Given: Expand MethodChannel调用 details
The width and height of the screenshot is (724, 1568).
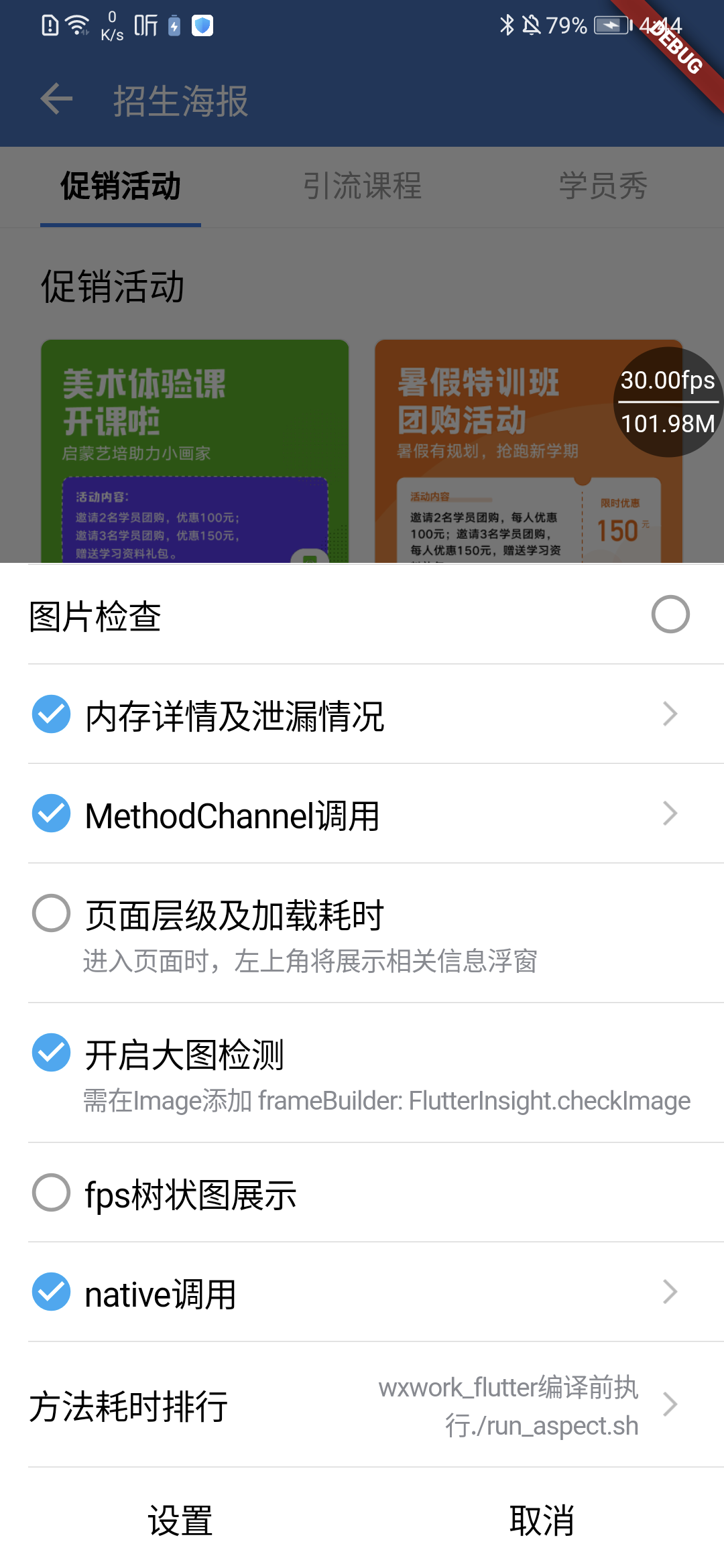Looking at the screenshot, I should pyautogui.click(x=670, y=815).
